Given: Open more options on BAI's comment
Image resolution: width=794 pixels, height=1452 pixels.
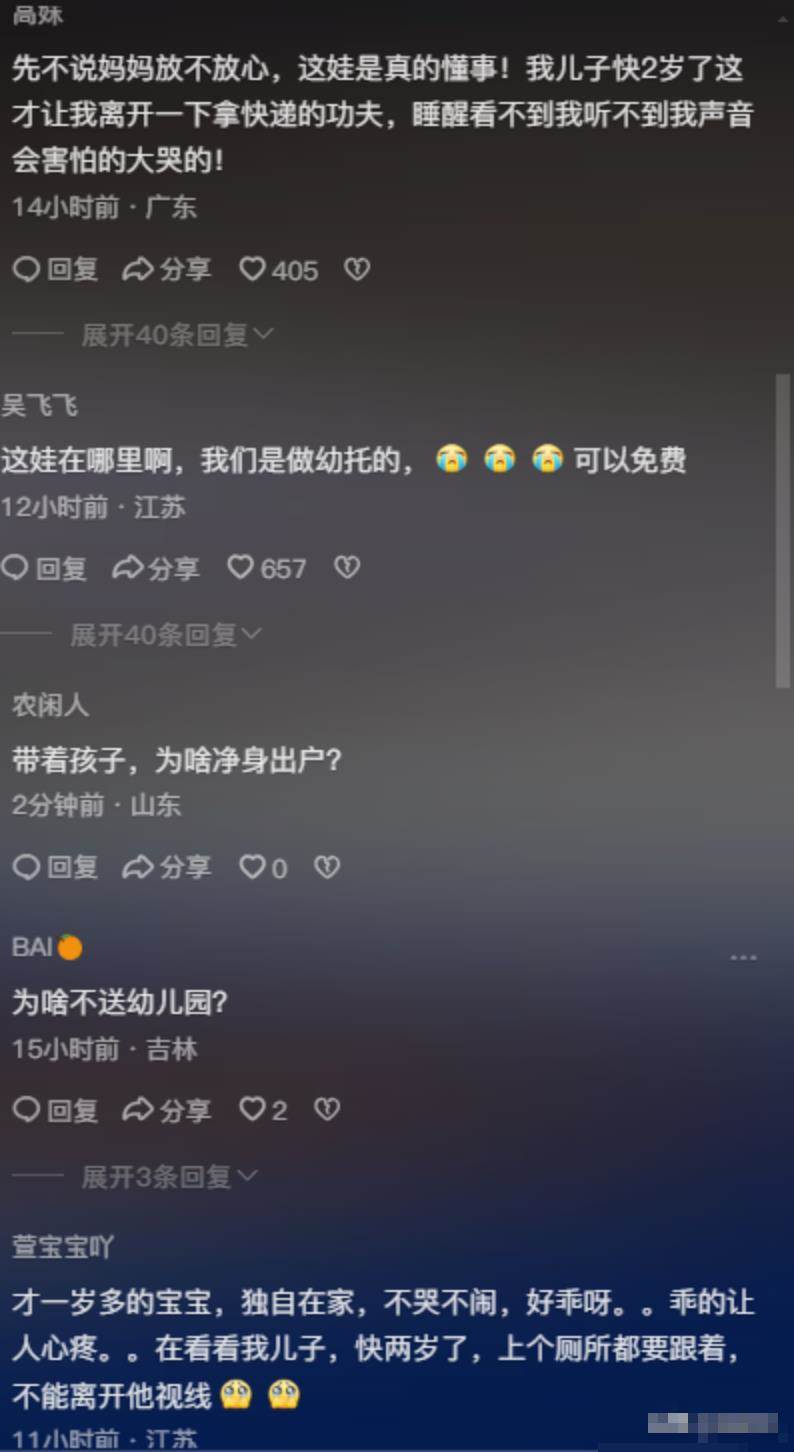Looking at the screenshot, I should tap(743, 958).
